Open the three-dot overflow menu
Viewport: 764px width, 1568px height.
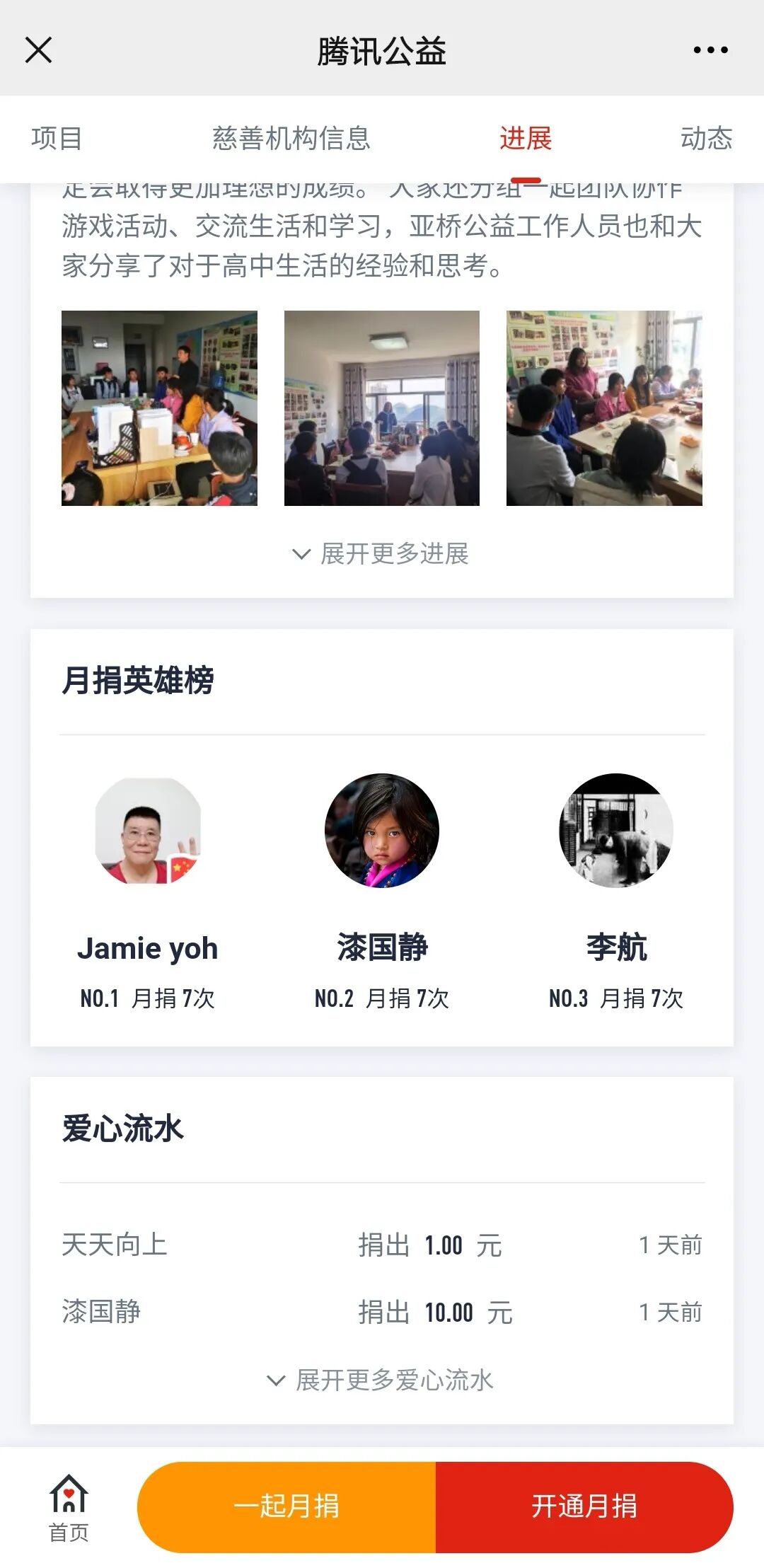[x=710, y=50]
